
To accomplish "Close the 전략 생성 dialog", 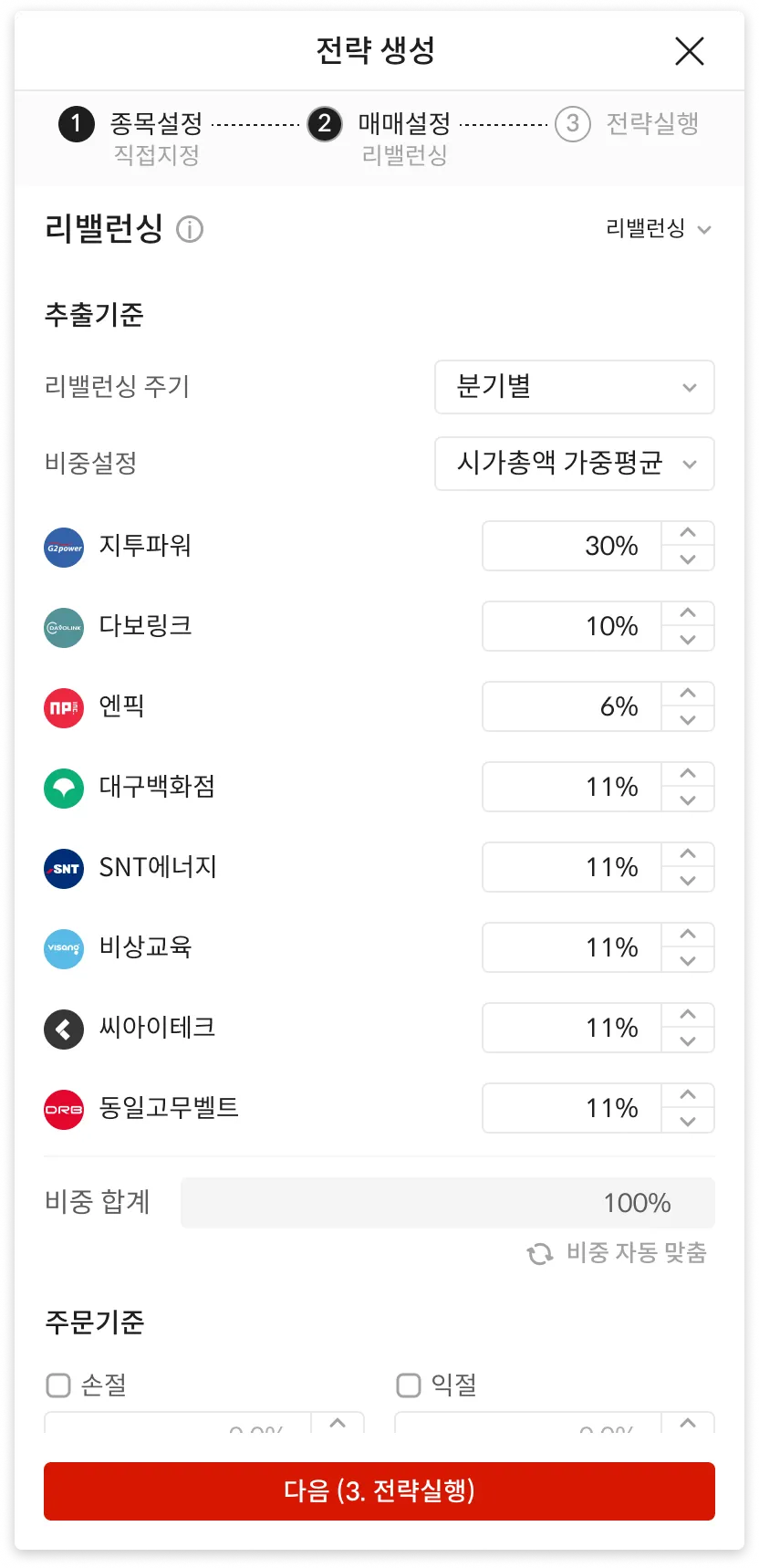I will pyautogui.click(x=689, y=51).
